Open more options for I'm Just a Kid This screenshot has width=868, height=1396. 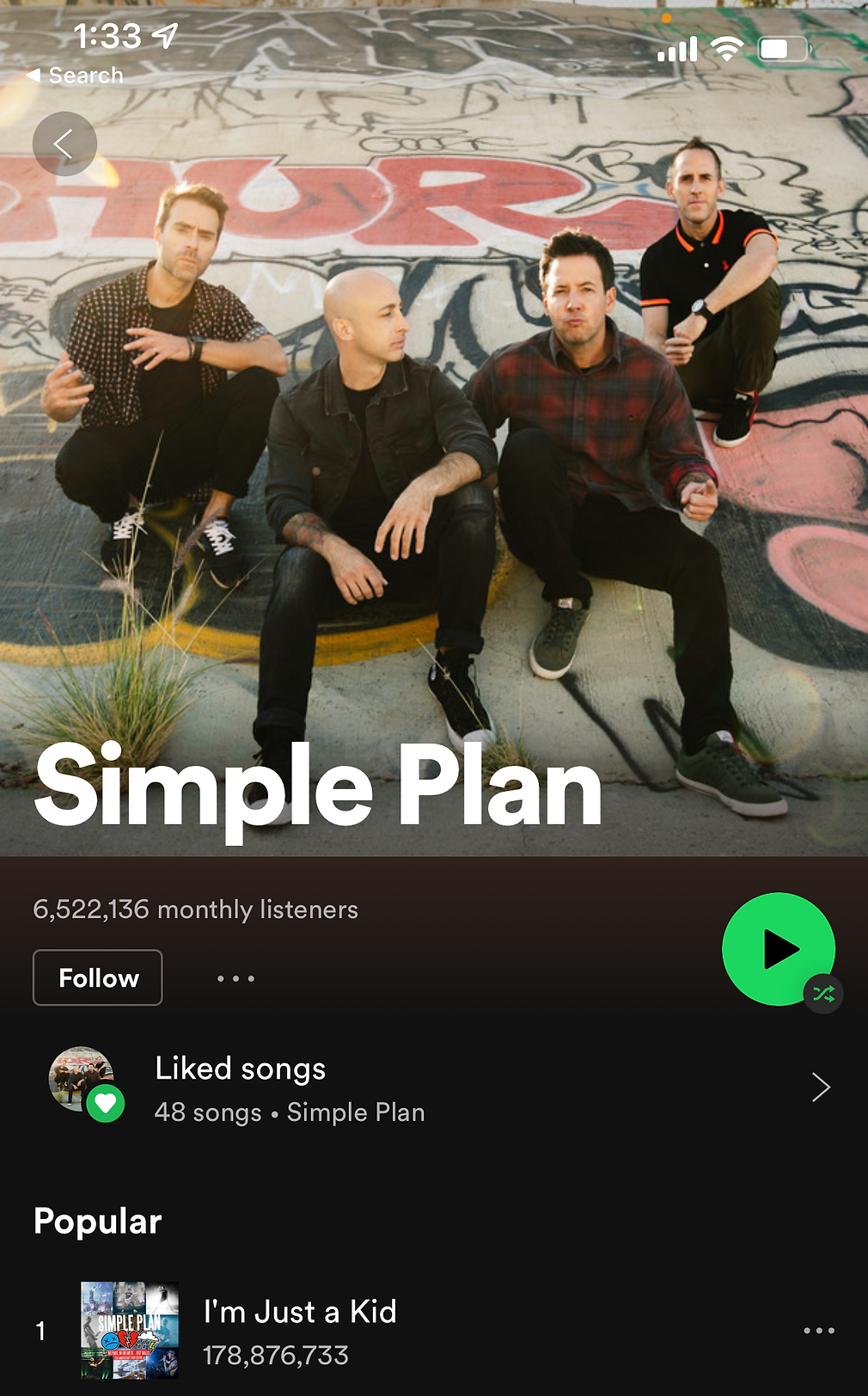(818, 1331)
